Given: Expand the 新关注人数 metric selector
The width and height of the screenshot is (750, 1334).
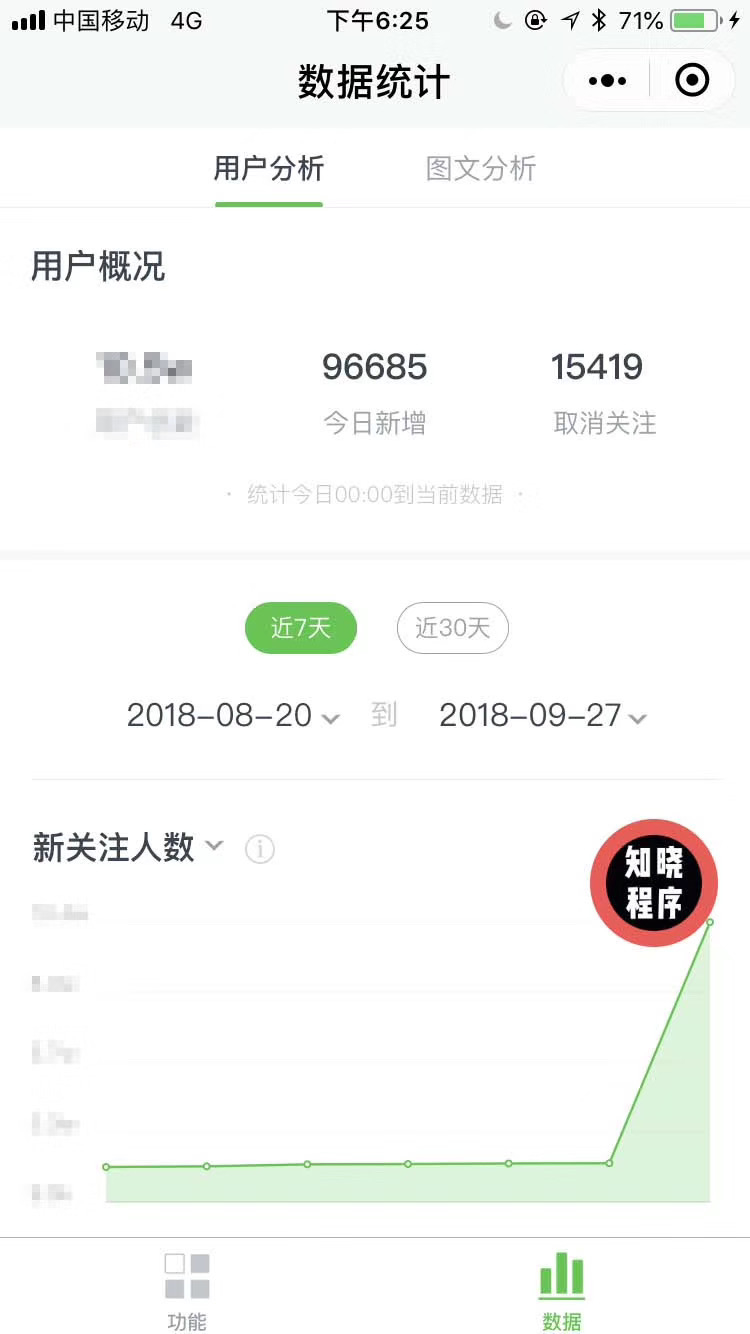Looking at the screenshot, I should tap(213, 847).
